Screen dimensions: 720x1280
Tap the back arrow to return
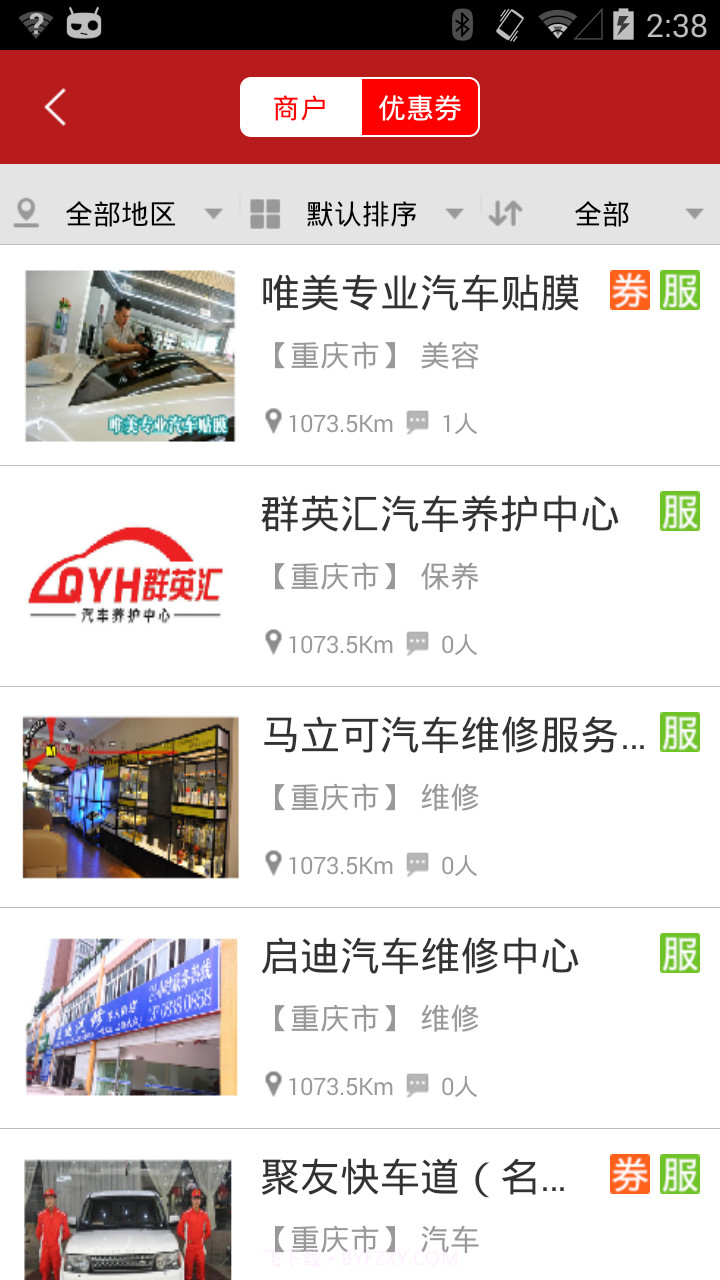pyautogui.click(x=54, y=106)
